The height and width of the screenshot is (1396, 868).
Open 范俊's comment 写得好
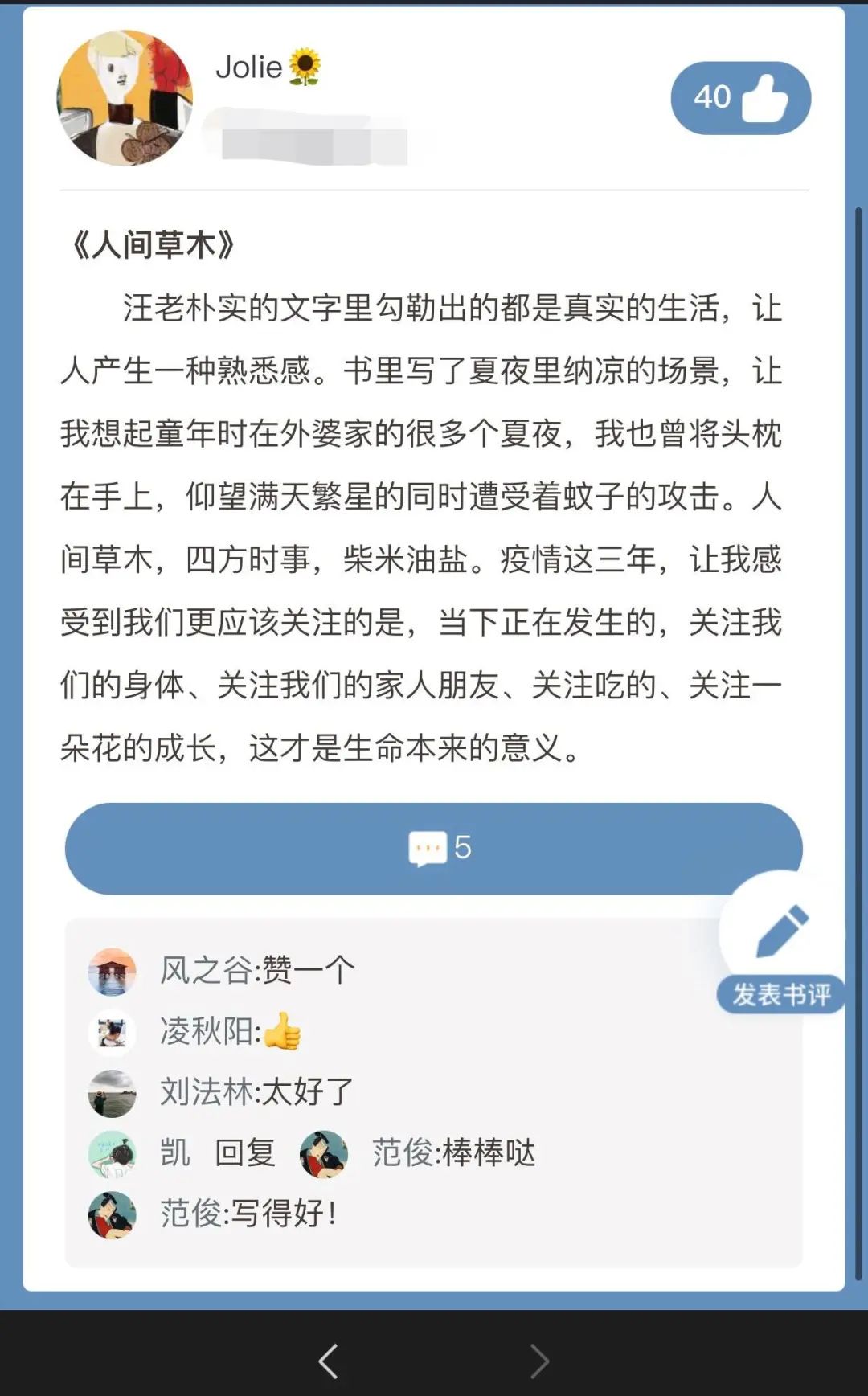[x=248, y=1214]
